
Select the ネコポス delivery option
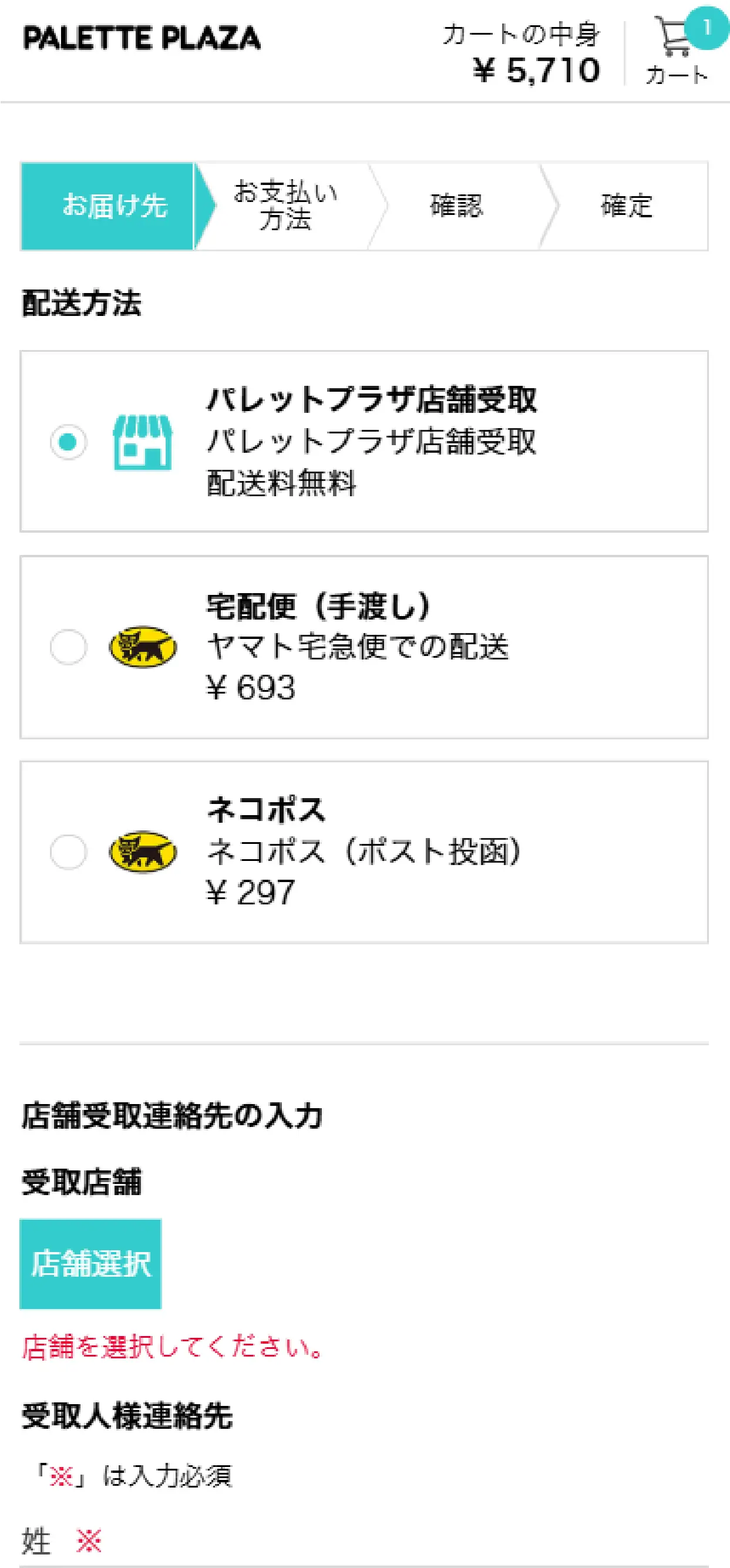69,852
